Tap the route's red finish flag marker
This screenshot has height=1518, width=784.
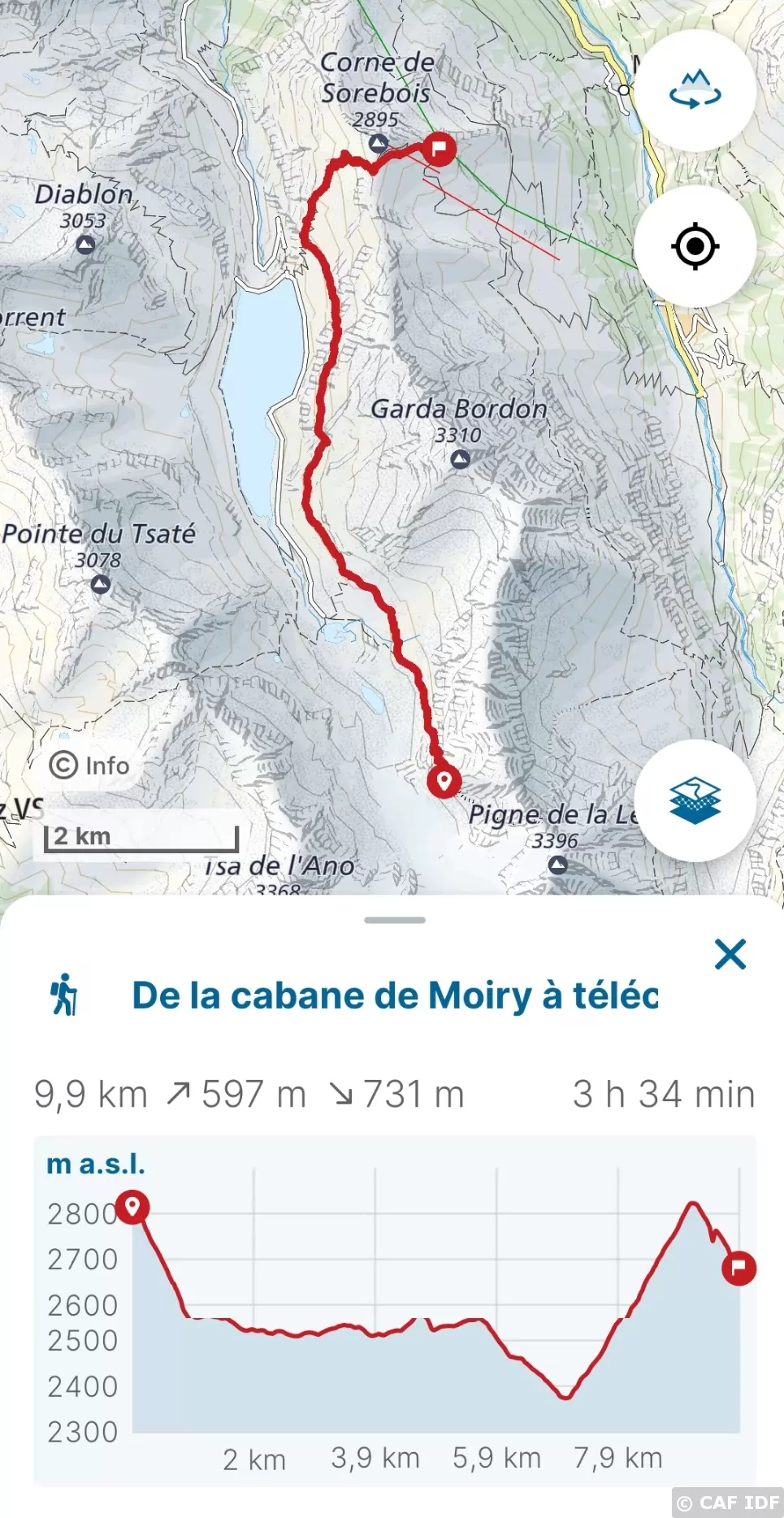point(440,148)
